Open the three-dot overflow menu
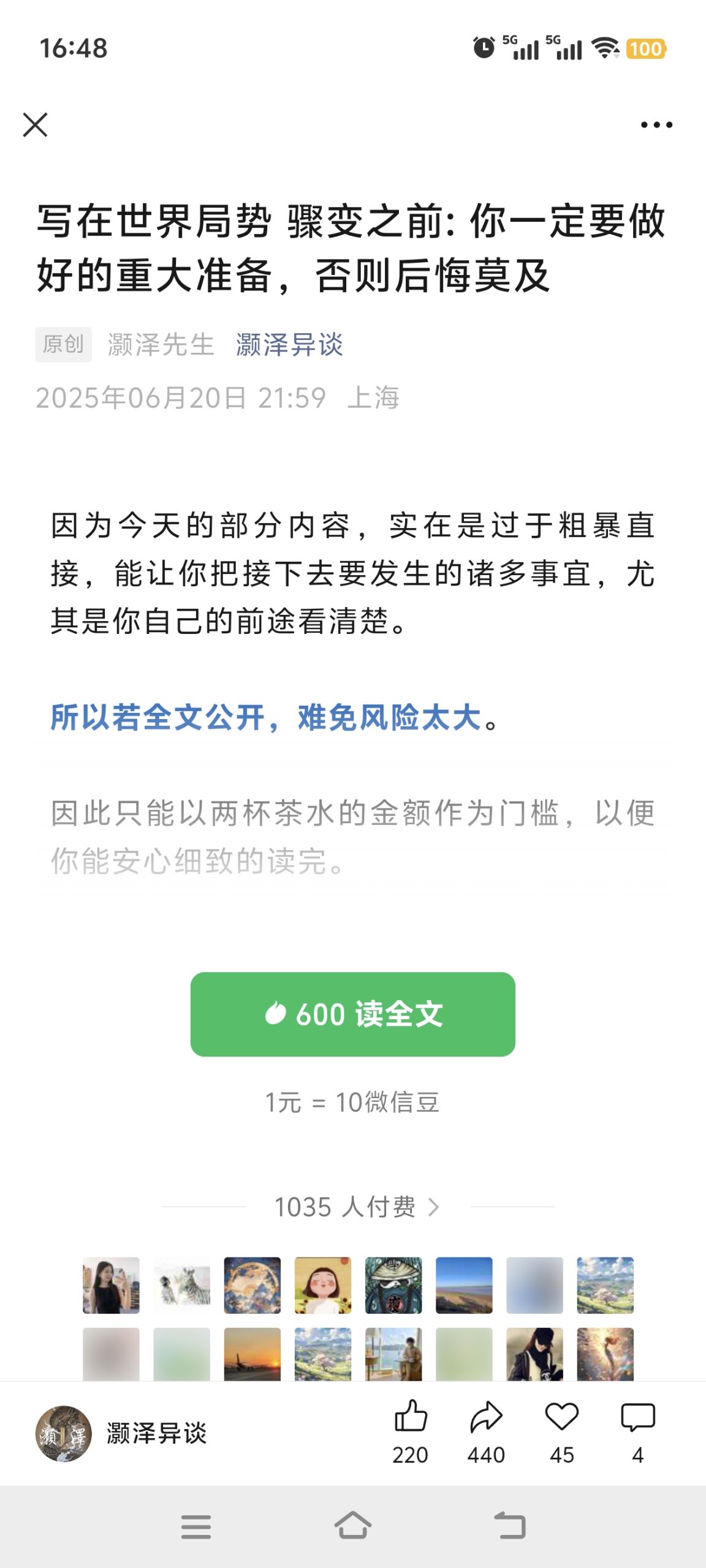Viewport: 706px width, 1568px height. (656, 125)
